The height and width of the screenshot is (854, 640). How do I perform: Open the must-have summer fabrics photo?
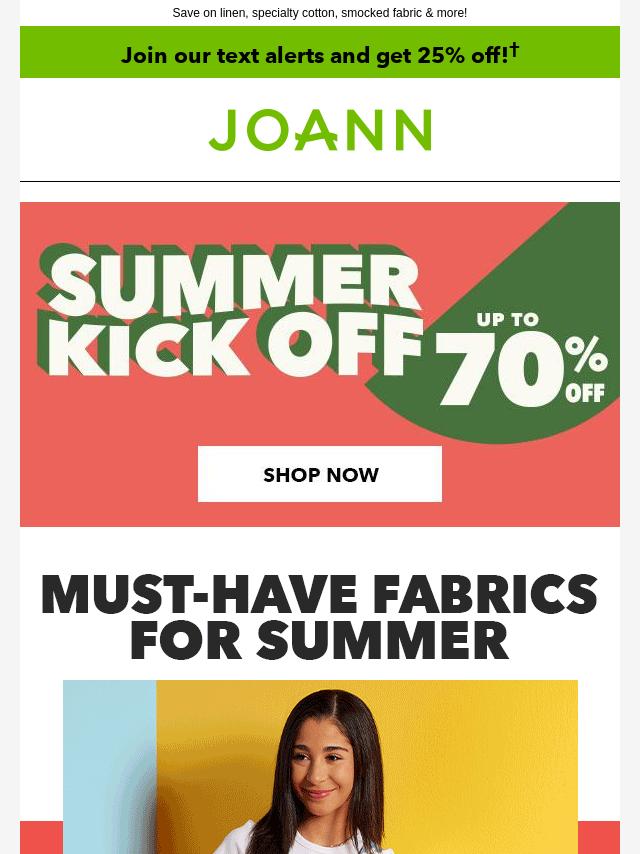[320, 770]
